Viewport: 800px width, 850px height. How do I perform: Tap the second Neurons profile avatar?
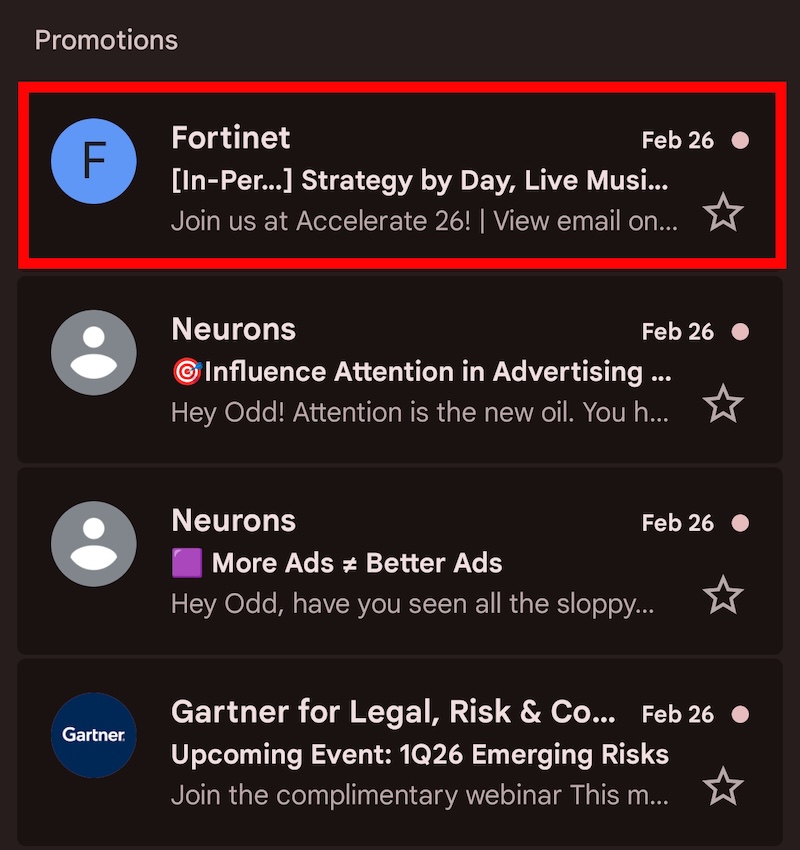(x=93, y=543)
